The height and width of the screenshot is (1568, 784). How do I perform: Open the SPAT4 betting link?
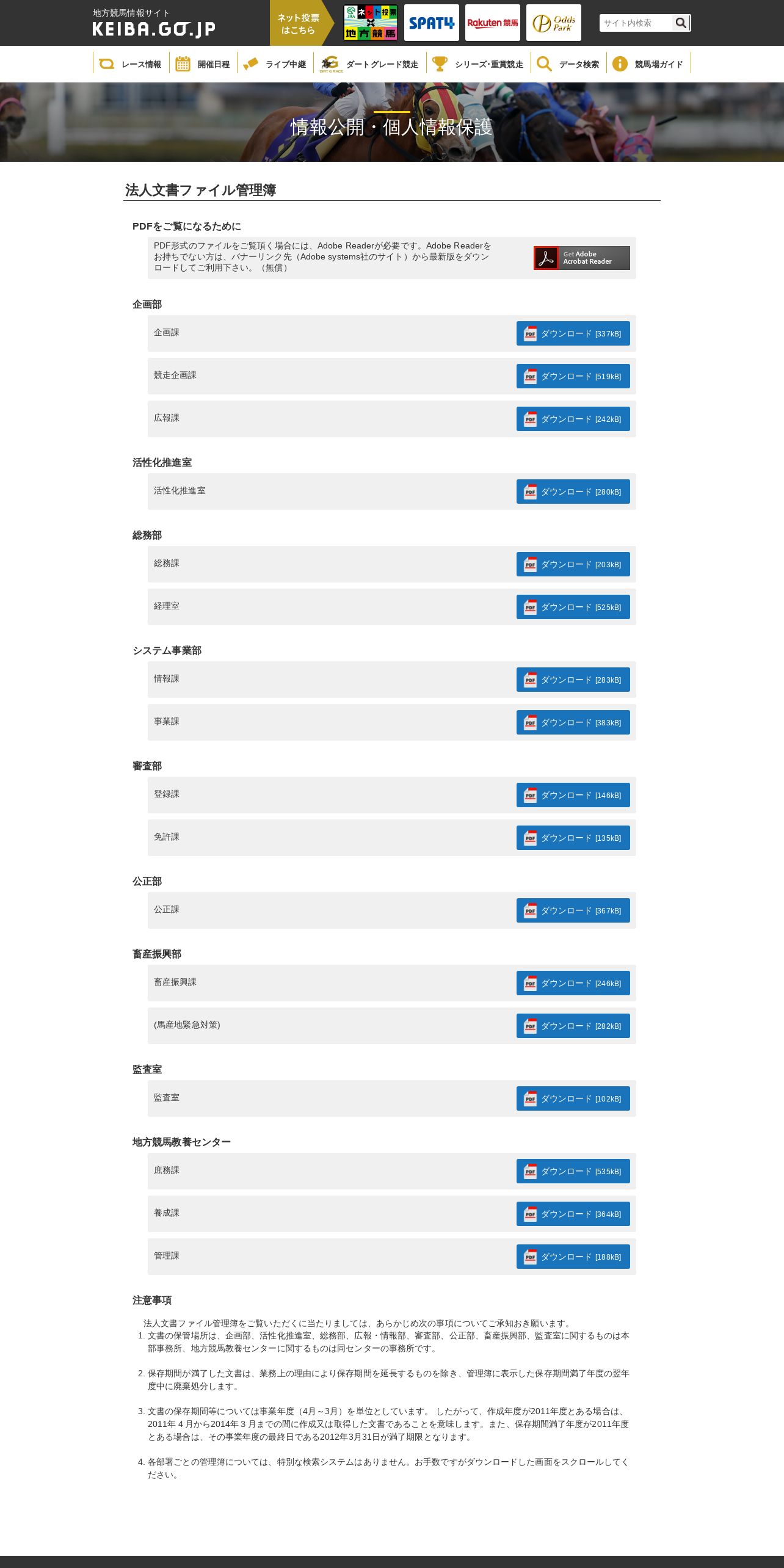click(x=432, y=23)
